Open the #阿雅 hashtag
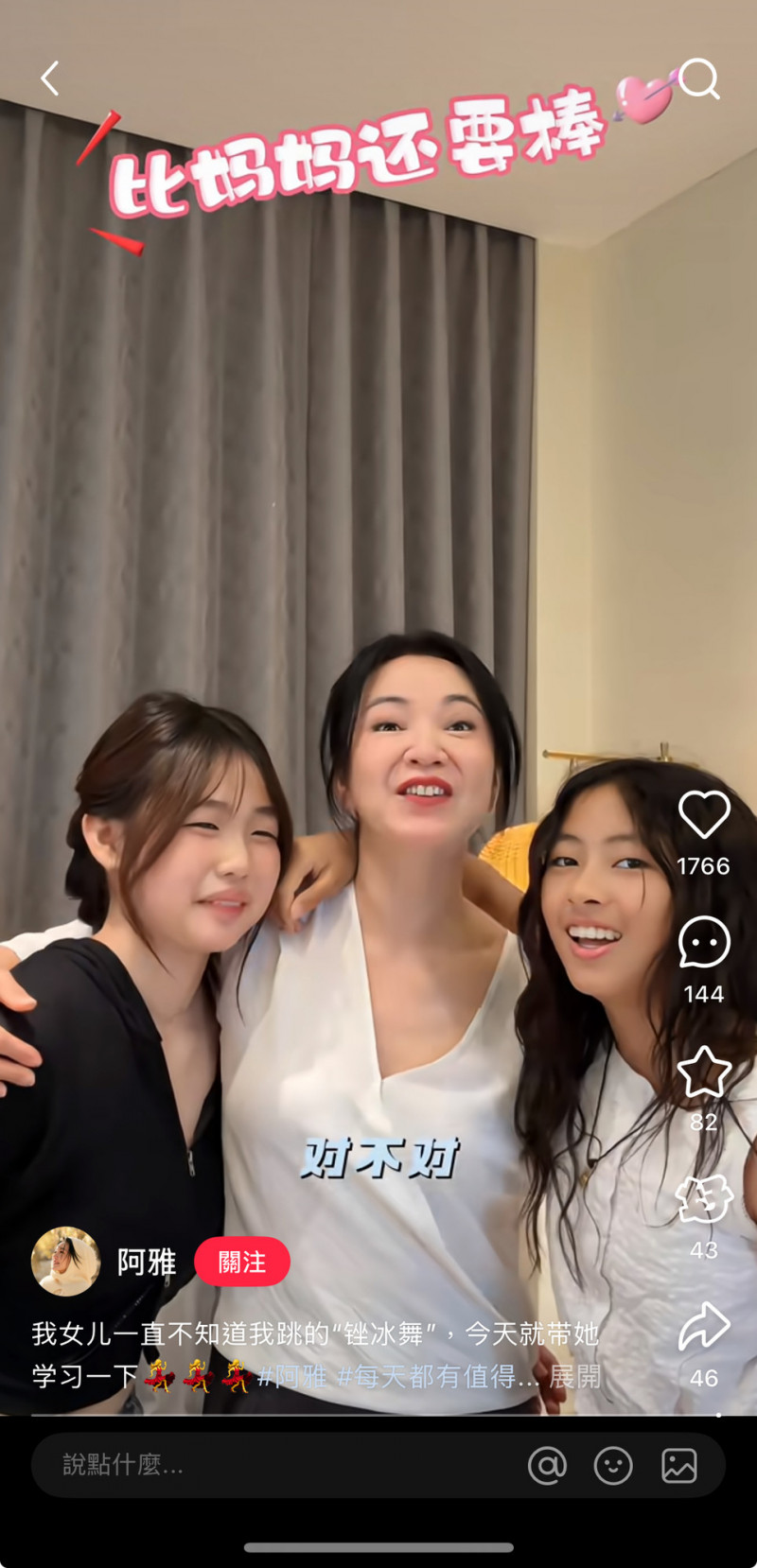Image resolution: width=757 pixels, height=1568 pixels. [x=292, y=1376]
